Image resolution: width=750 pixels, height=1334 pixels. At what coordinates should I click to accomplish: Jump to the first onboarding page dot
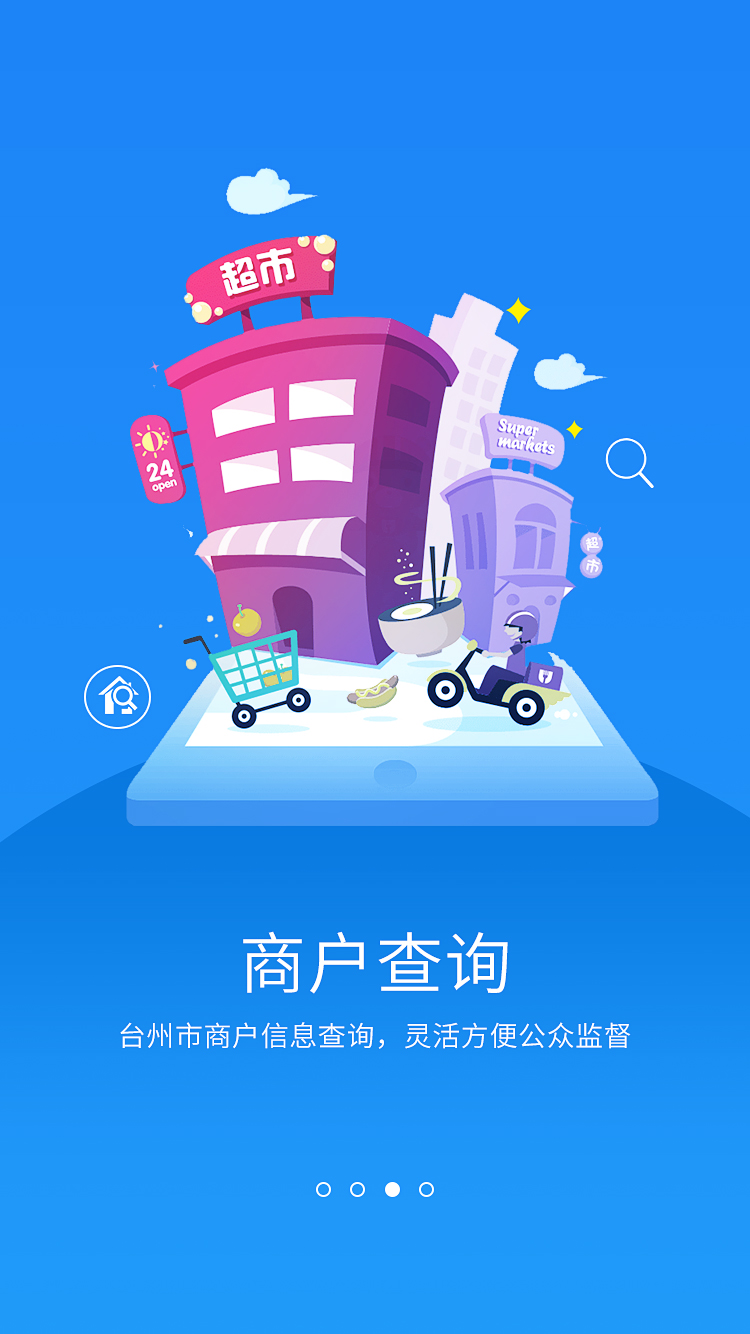(x=323, y=1189)
